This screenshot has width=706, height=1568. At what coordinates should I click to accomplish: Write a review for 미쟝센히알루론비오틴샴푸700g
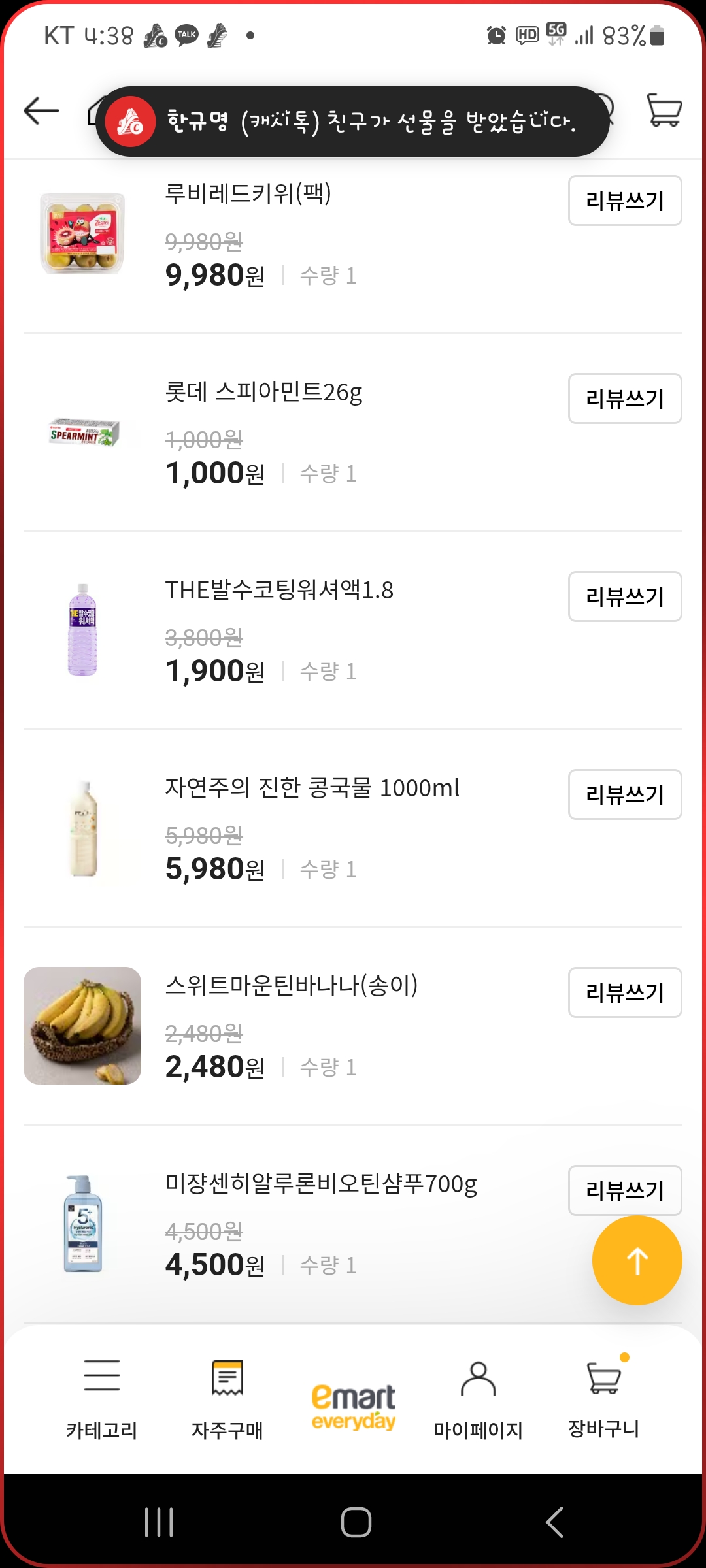(x=624, y=1190)
